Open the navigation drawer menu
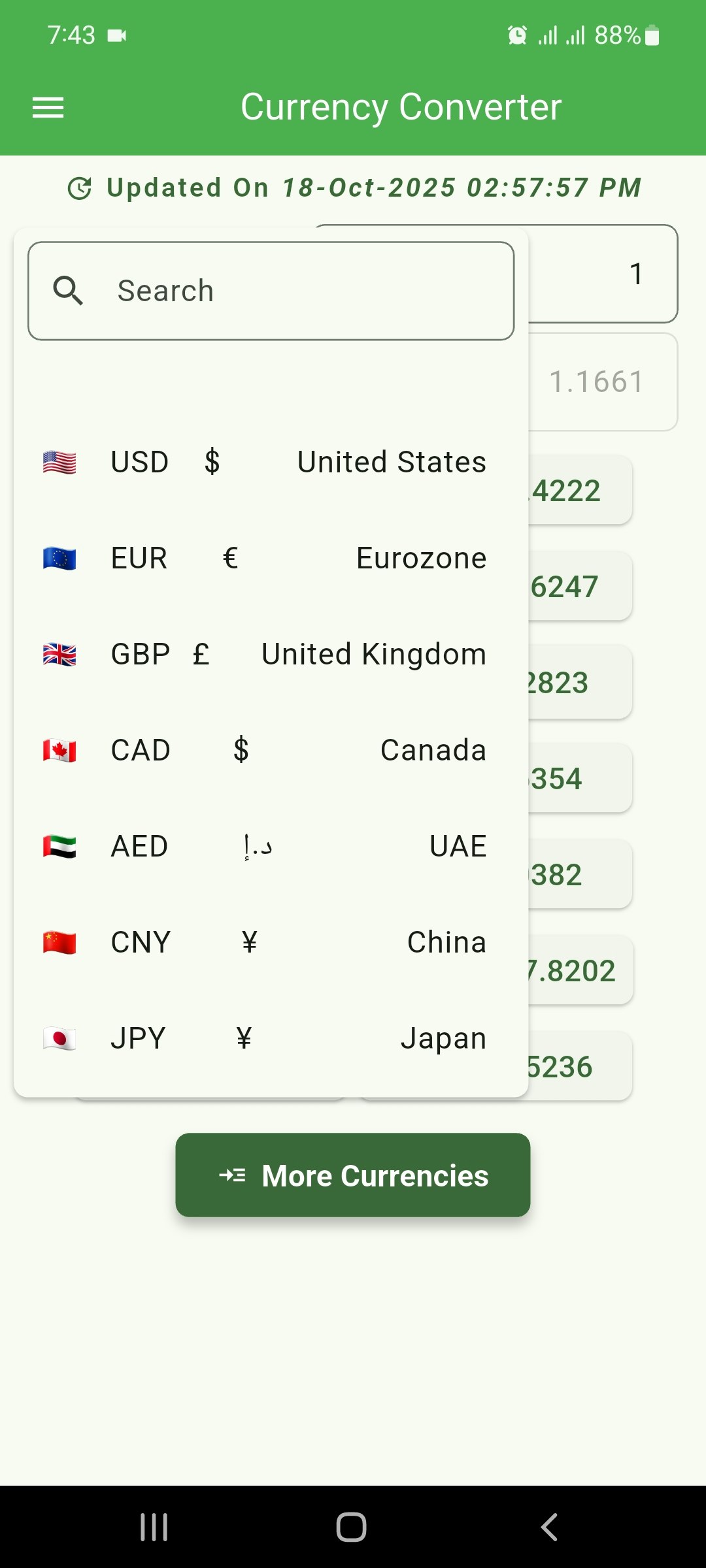This screenshot has width=706, height=1568. pyautogui.click(x=47, y=106)
